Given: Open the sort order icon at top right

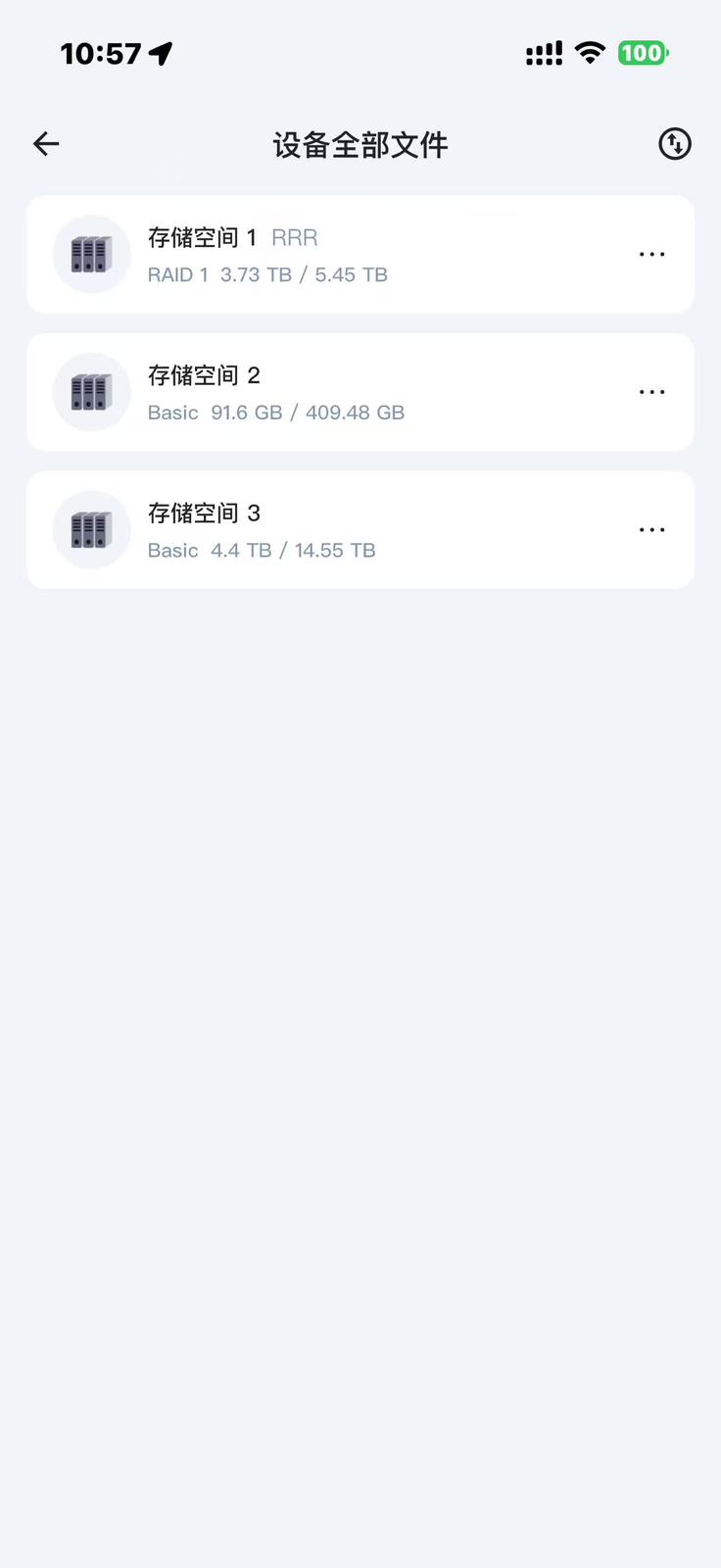Looking at the screenshot, I should pos(674,143).
